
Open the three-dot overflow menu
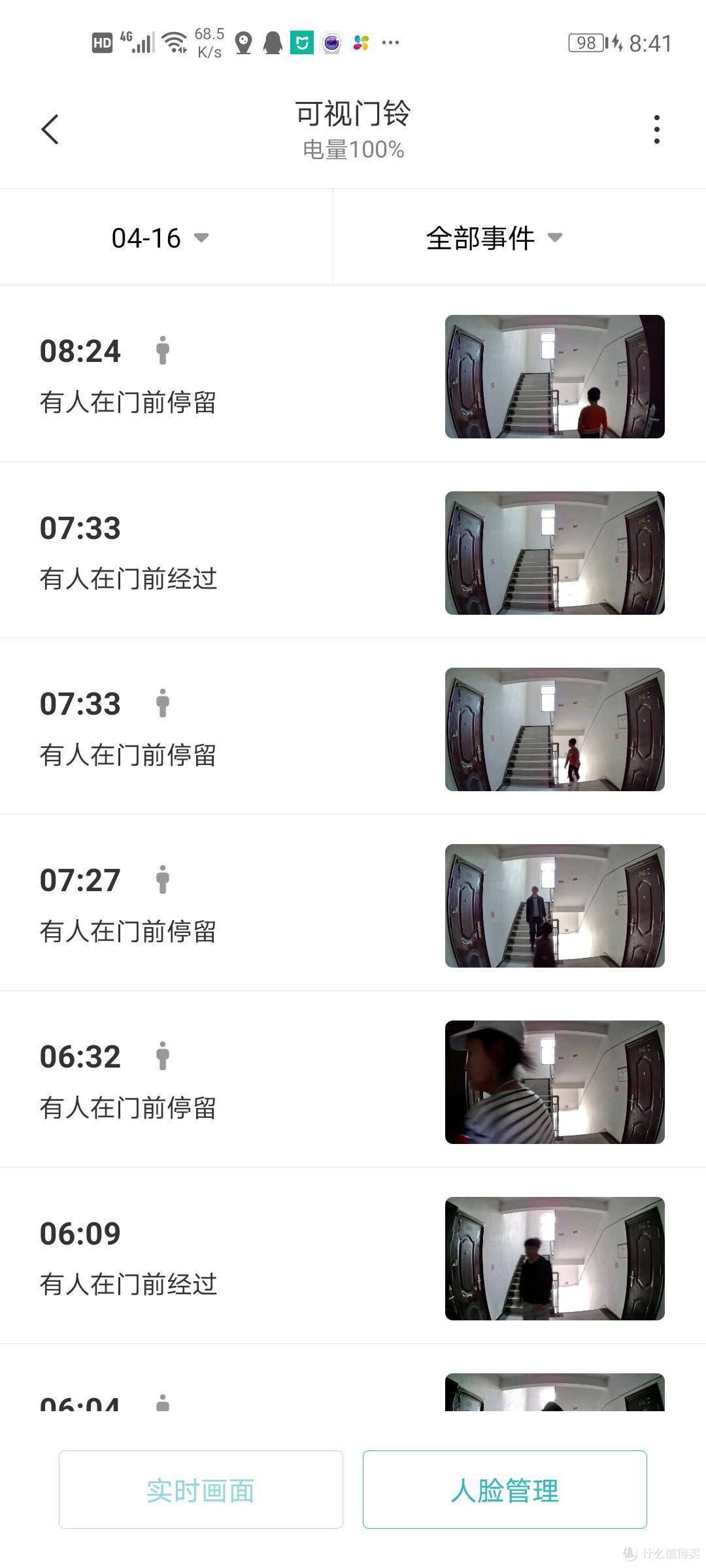click(656, 129)
